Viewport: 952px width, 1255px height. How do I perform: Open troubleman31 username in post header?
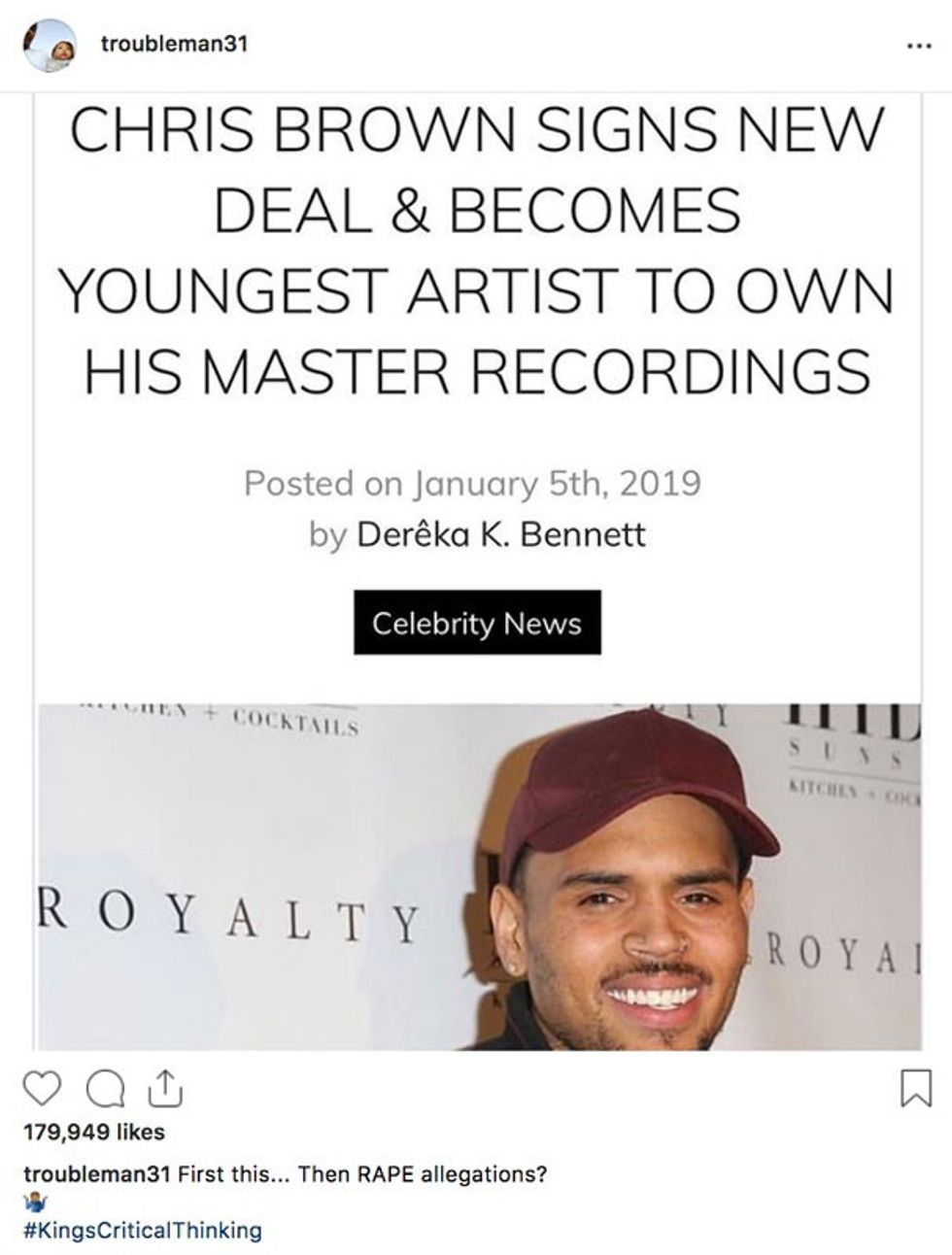[x=173, y=44]
